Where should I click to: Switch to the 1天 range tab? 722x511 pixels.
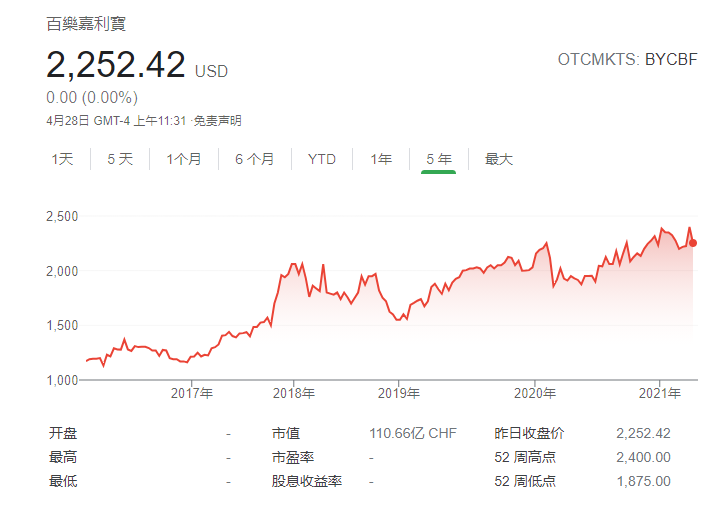pyautogui.click(x=63, y=159)
